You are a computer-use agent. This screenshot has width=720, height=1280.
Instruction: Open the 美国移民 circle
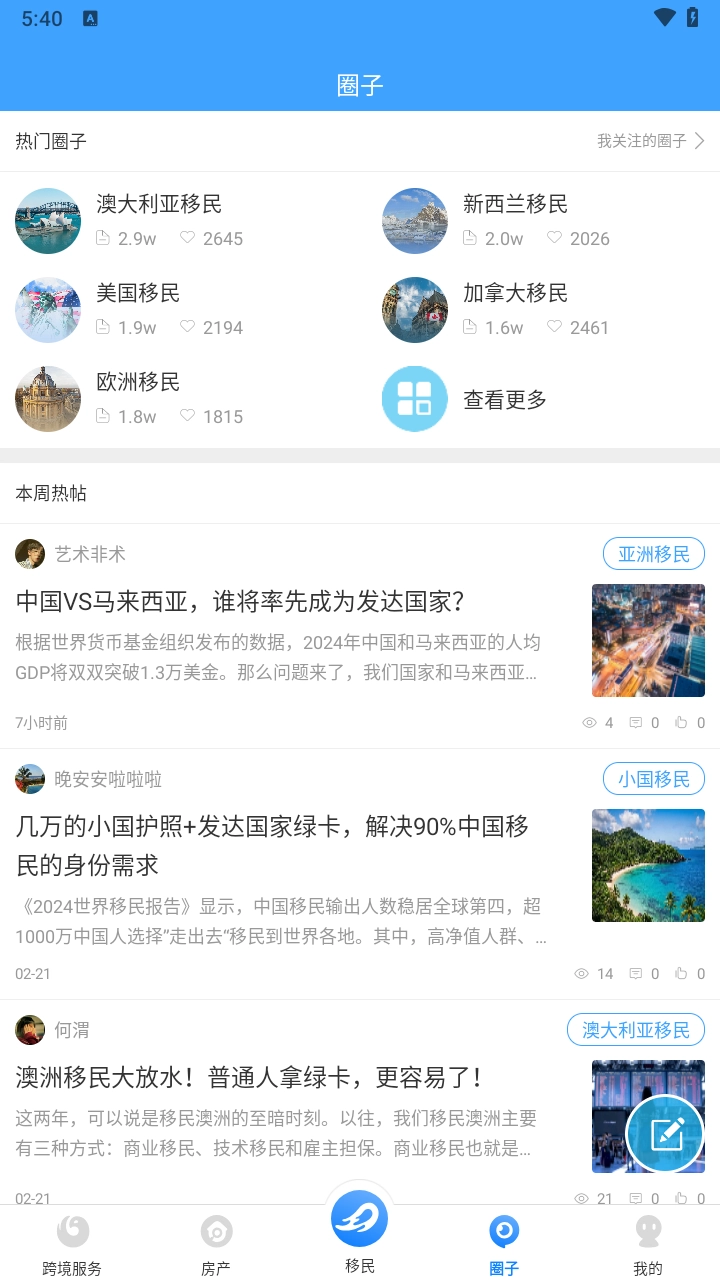pos(138,293)
